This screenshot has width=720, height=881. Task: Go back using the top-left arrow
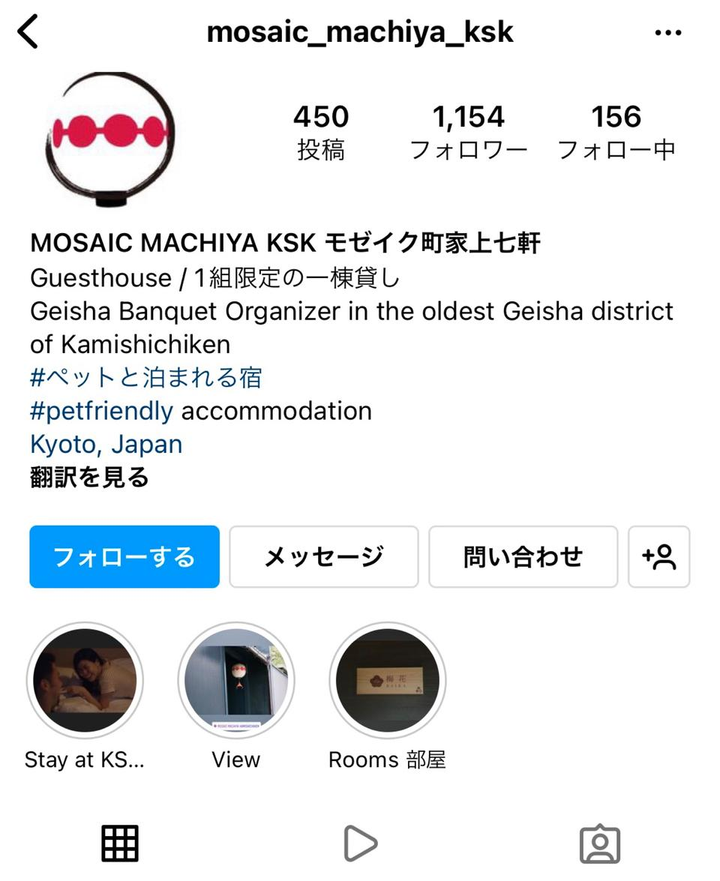pos(28,32)
